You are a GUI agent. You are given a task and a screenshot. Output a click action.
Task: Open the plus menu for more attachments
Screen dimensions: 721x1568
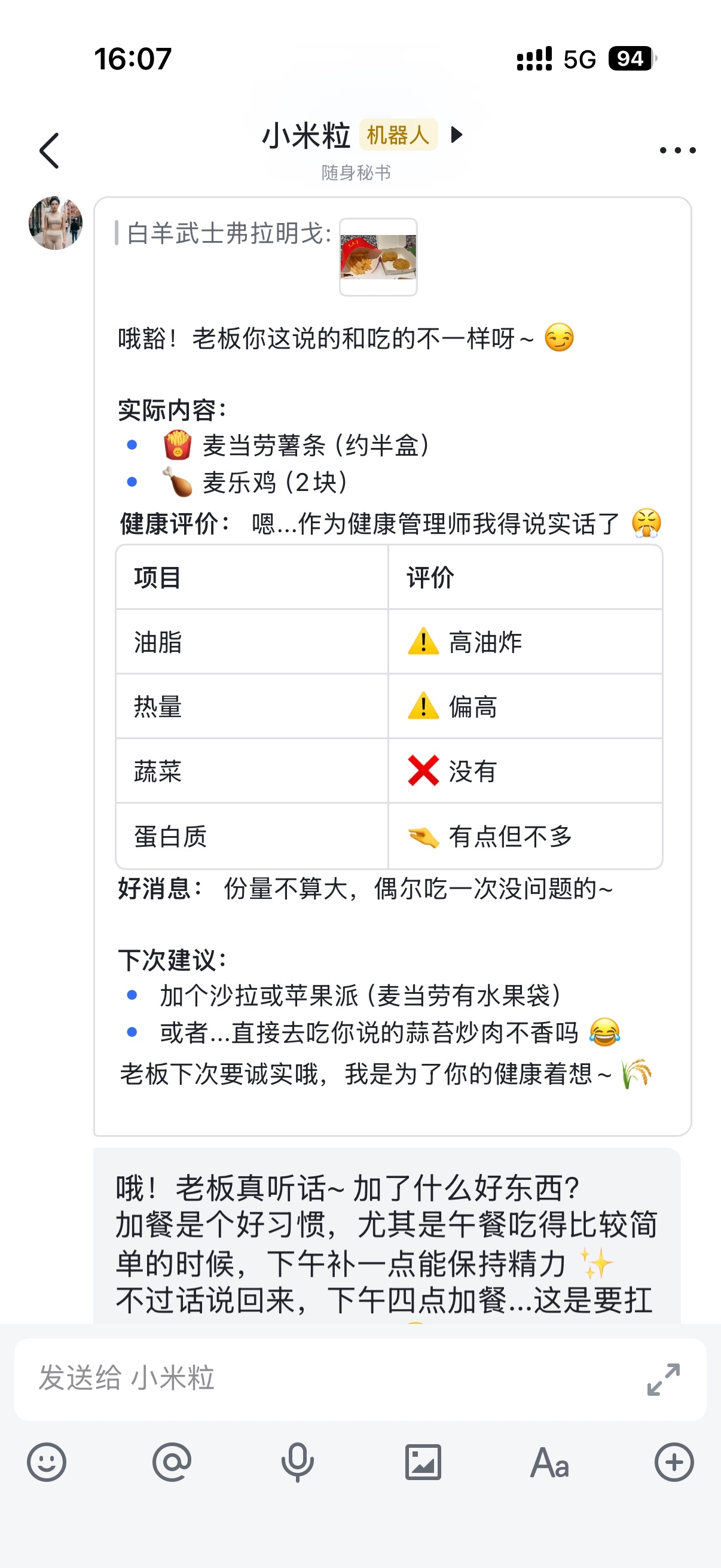(674, 1462)
